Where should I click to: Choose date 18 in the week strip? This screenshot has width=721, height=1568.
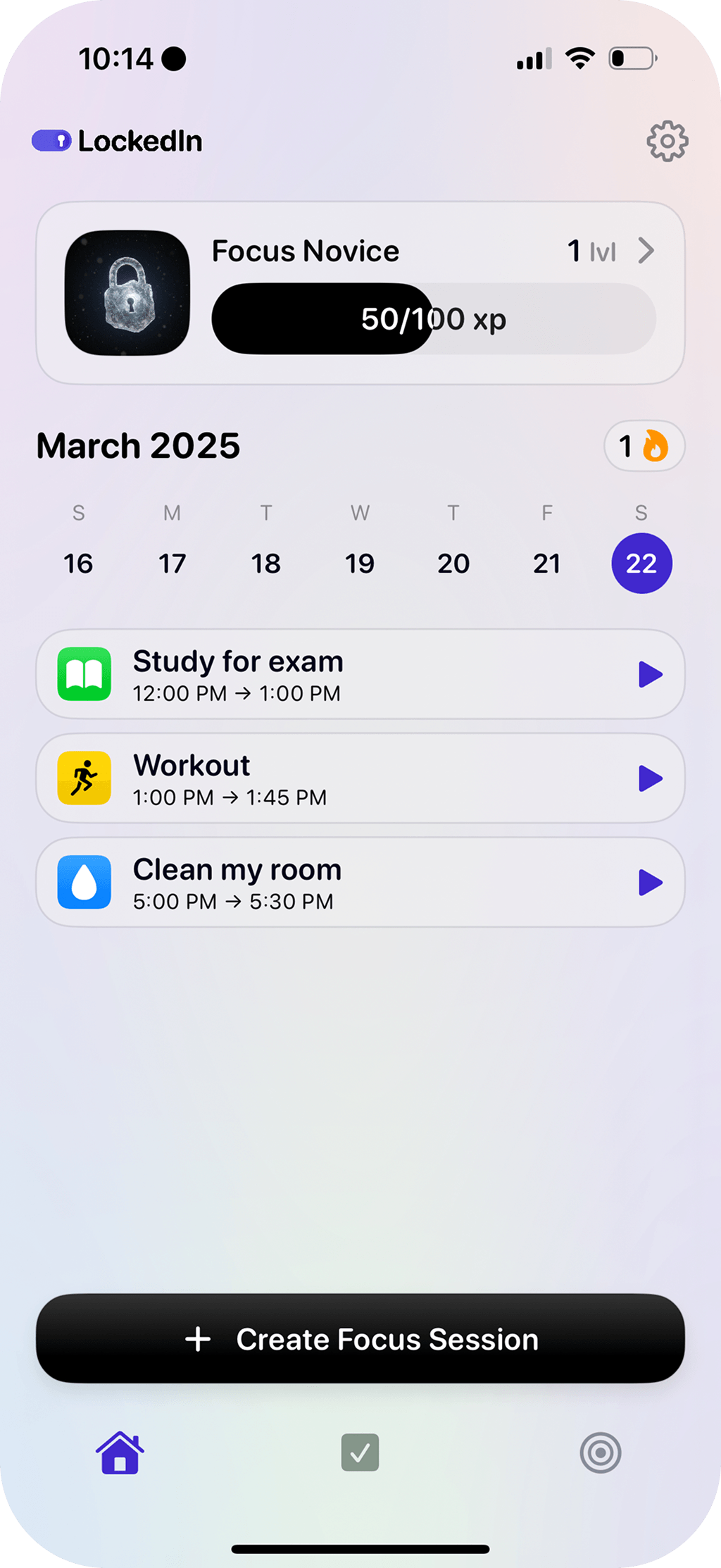click(x=266, y=563)
